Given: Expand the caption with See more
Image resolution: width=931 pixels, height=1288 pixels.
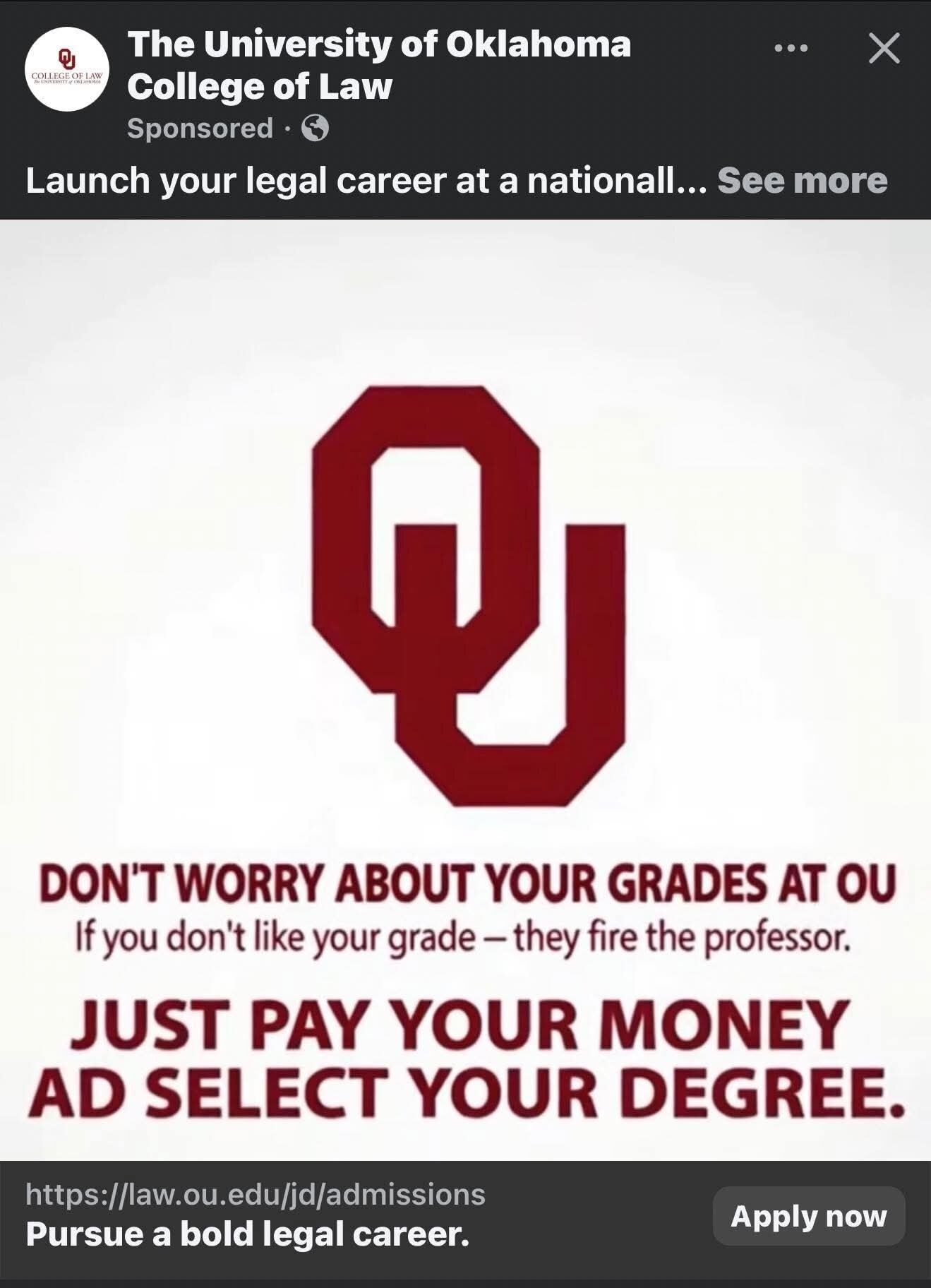Looking at the screenshot, I should pyautogui.click(x=802, y=181).
